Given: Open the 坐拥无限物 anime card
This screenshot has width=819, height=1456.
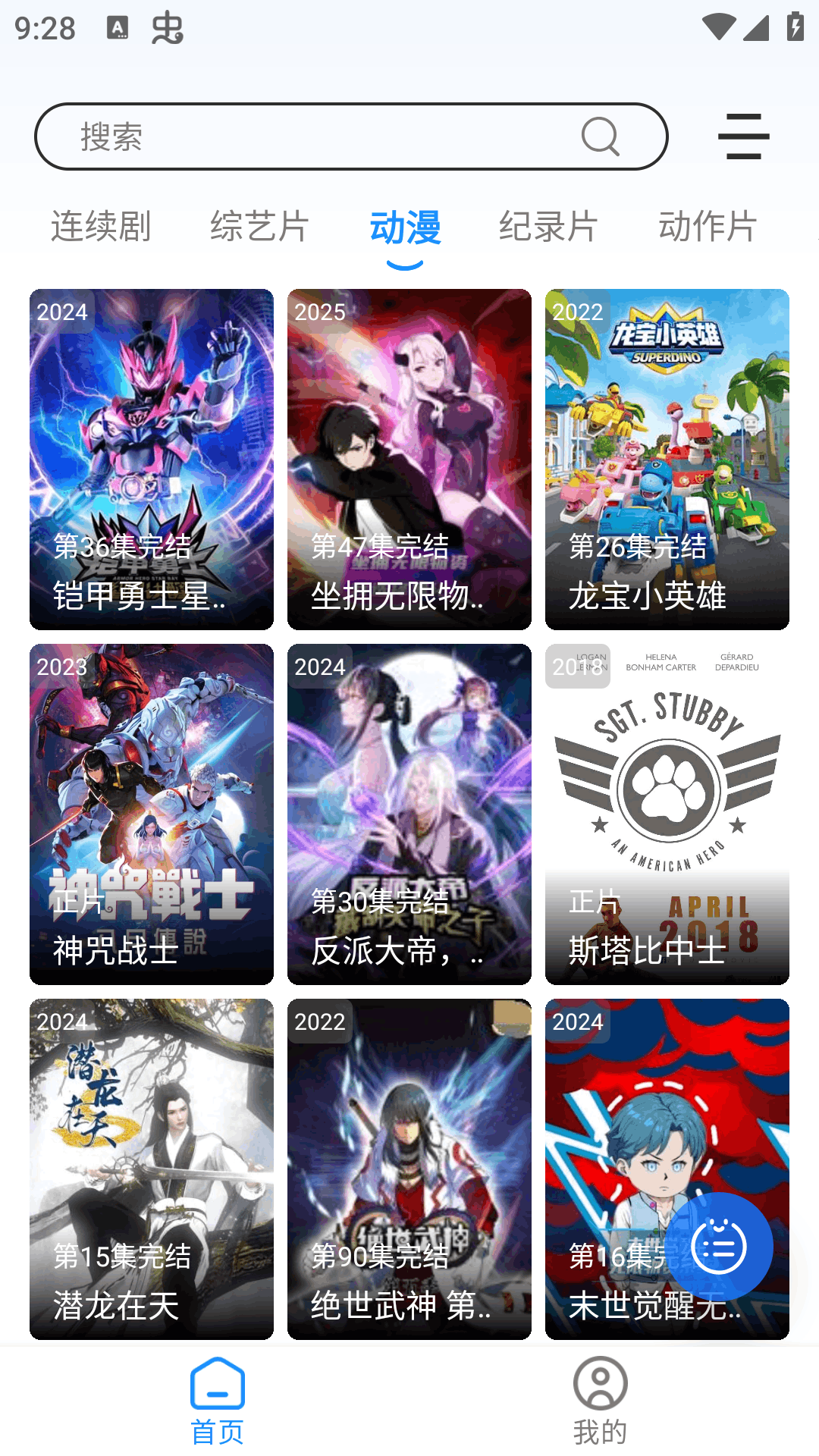Looking at the screenshot, I should click(409, 459).
